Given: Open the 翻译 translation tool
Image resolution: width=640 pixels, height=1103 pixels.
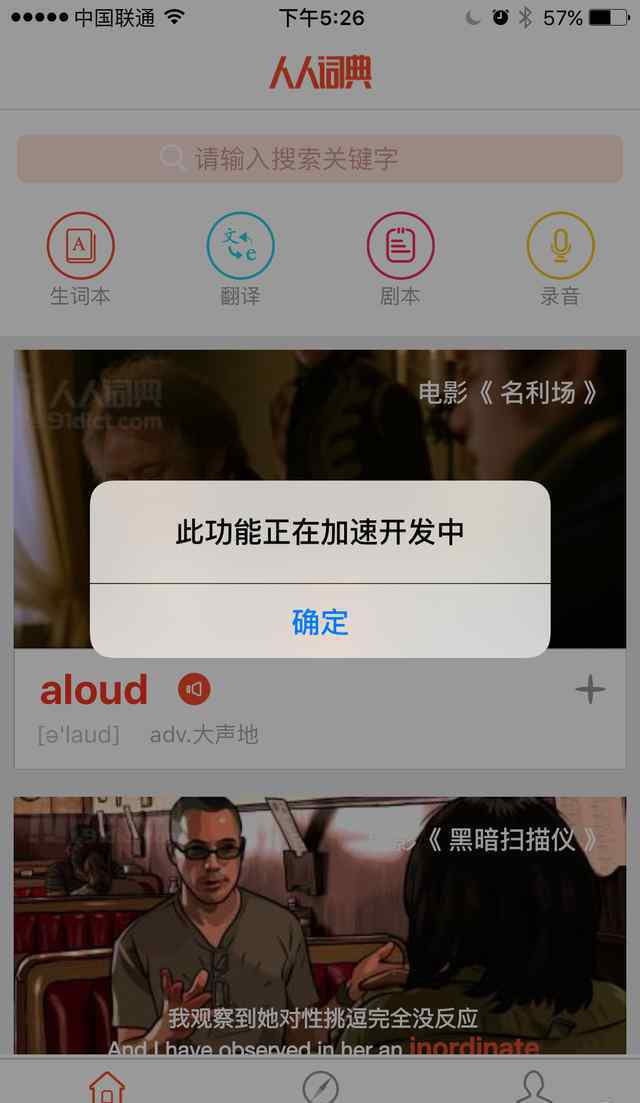Looking at the screenshot, I should tap(241, 260).
